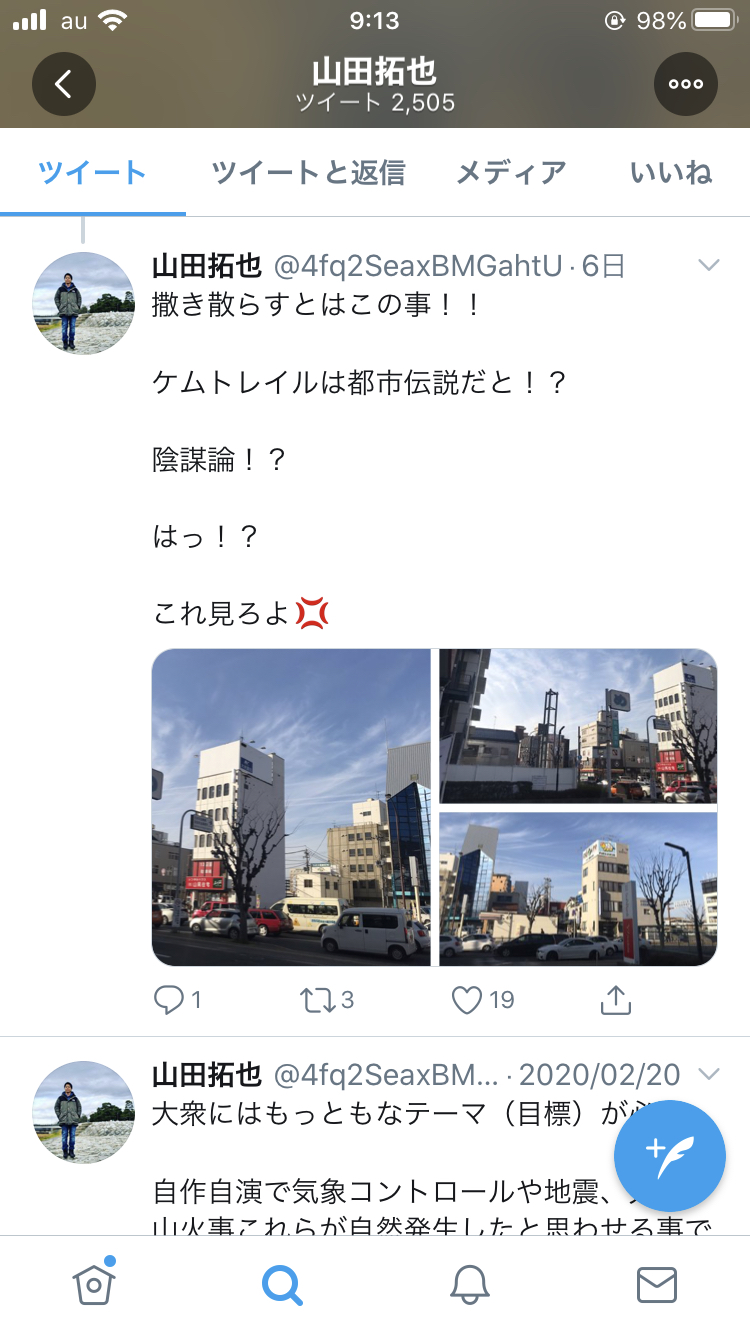Switch to the ツイートと返信 tab

(308, 172)
